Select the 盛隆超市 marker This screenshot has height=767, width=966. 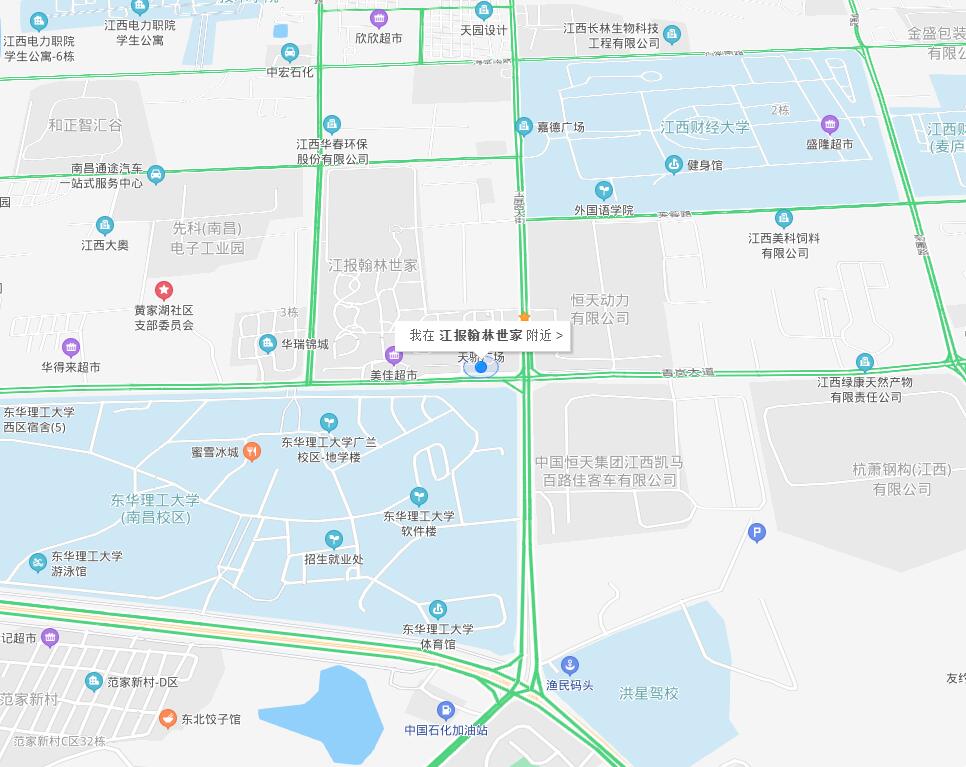(x=829, y=125)
